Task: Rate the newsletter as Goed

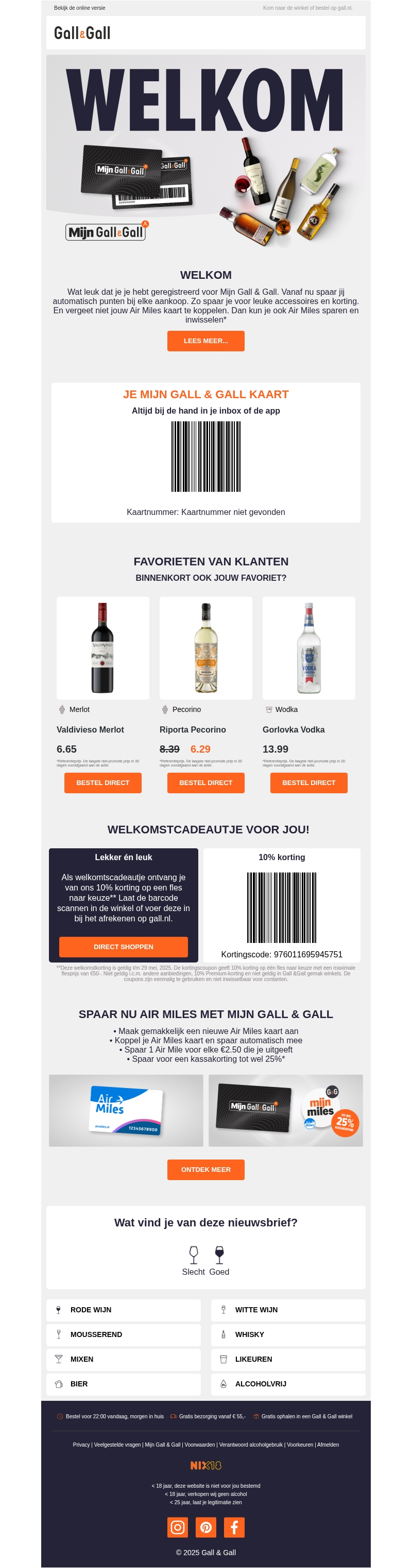Action: 219,1260
